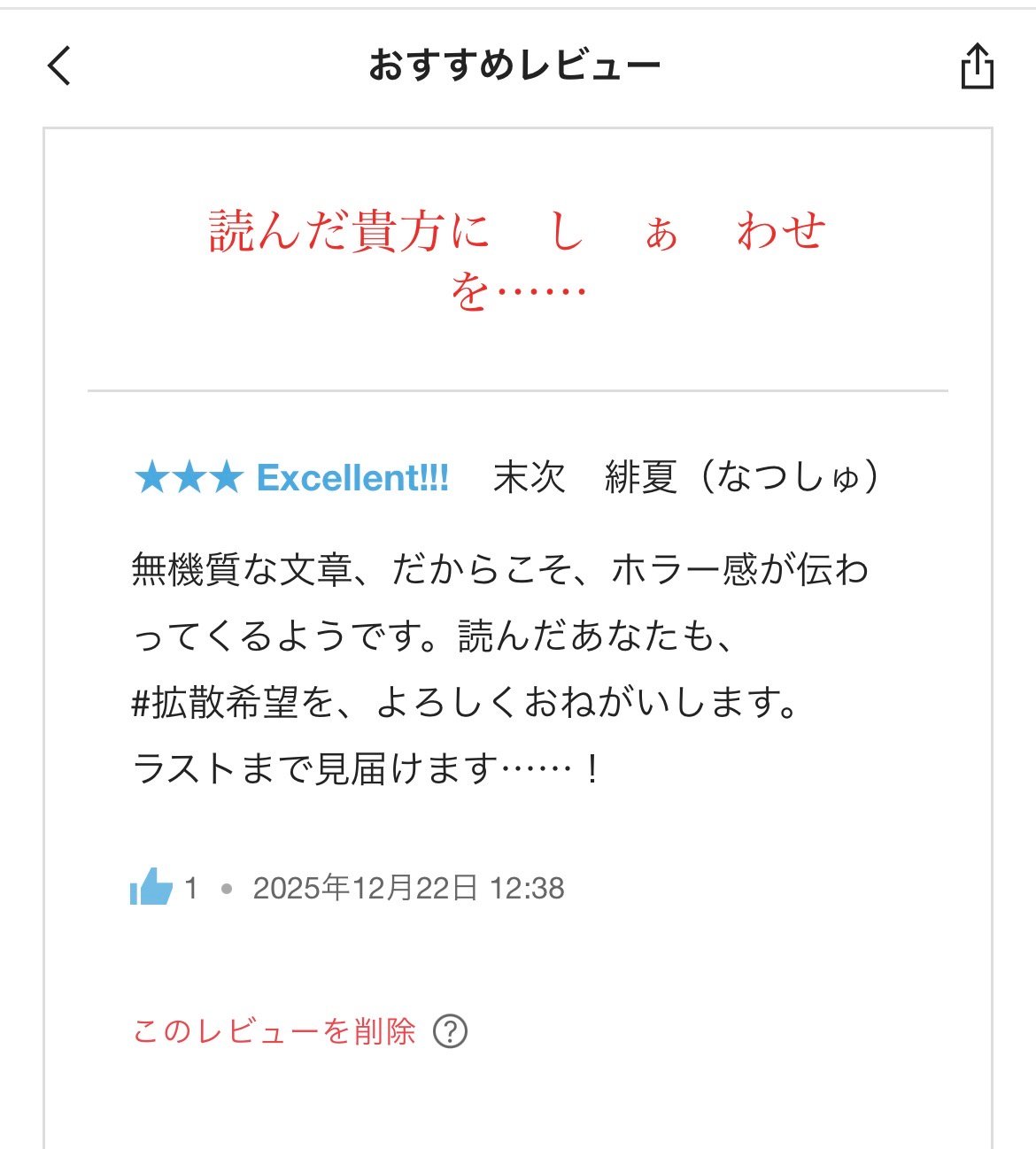This screenshot has height=1149, width=1036.
Task: Share this recommended review
Action: pyautogui.click(x=977, y=66)
